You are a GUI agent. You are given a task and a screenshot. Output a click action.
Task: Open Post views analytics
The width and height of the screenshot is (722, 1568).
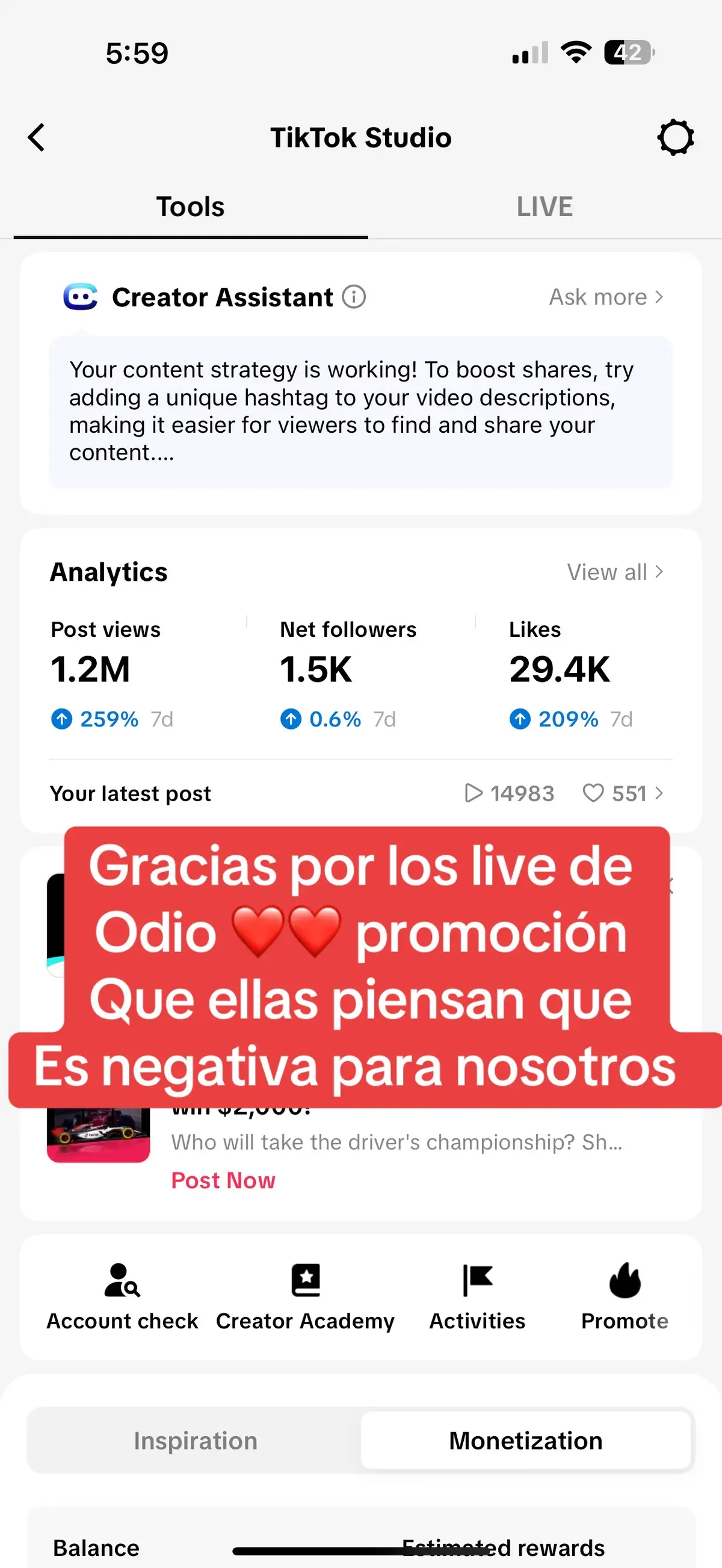[113, 672]
